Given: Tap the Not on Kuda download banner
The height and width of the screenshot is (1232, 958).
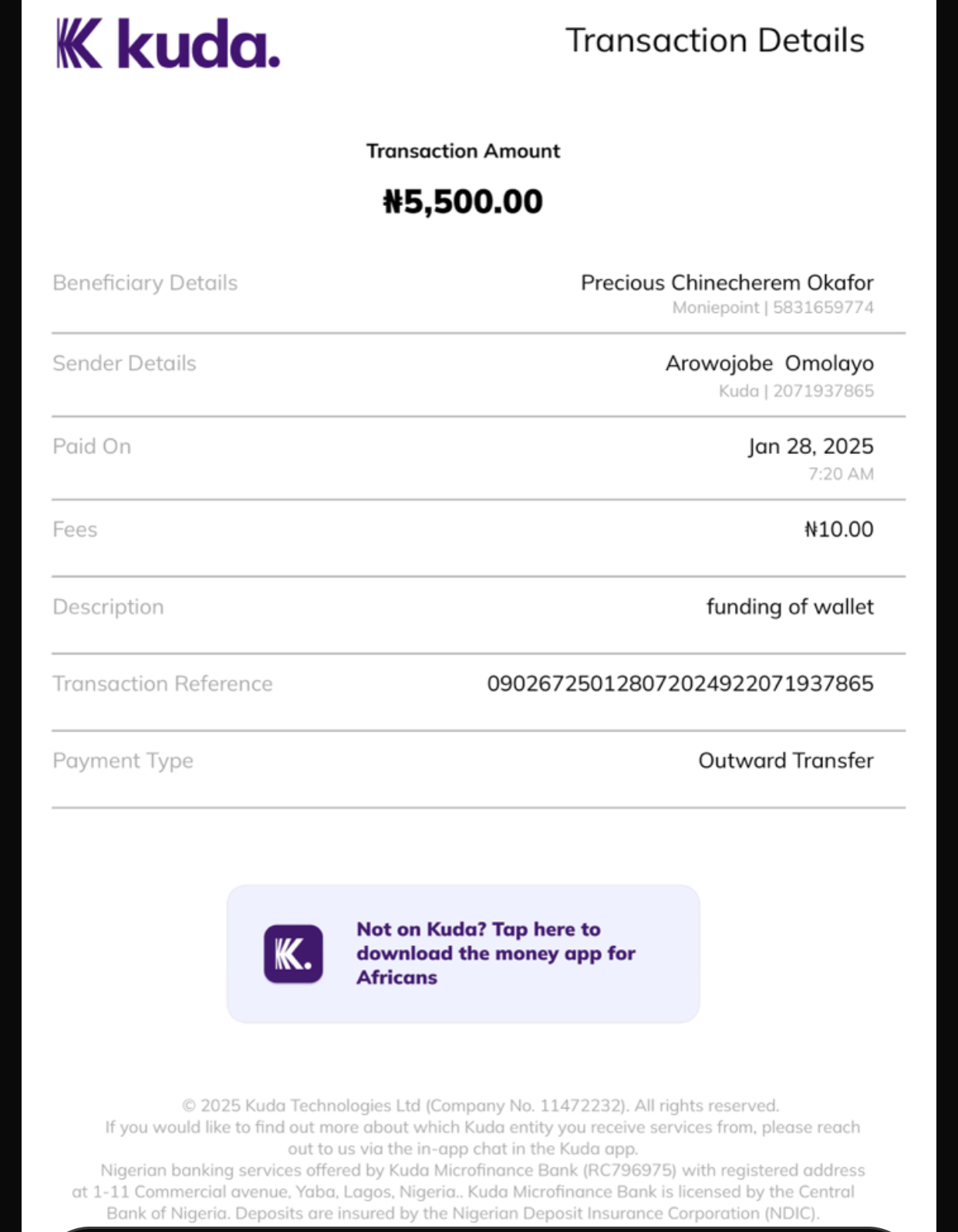Looking at the screenshot, I should tap(463, 954).
